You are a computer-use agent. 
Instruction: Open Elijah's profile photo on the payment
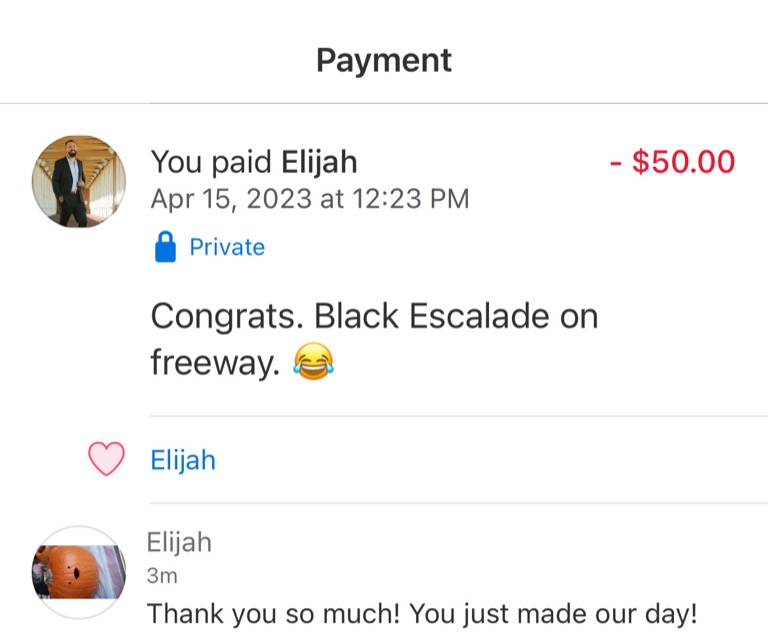point(79,182)
